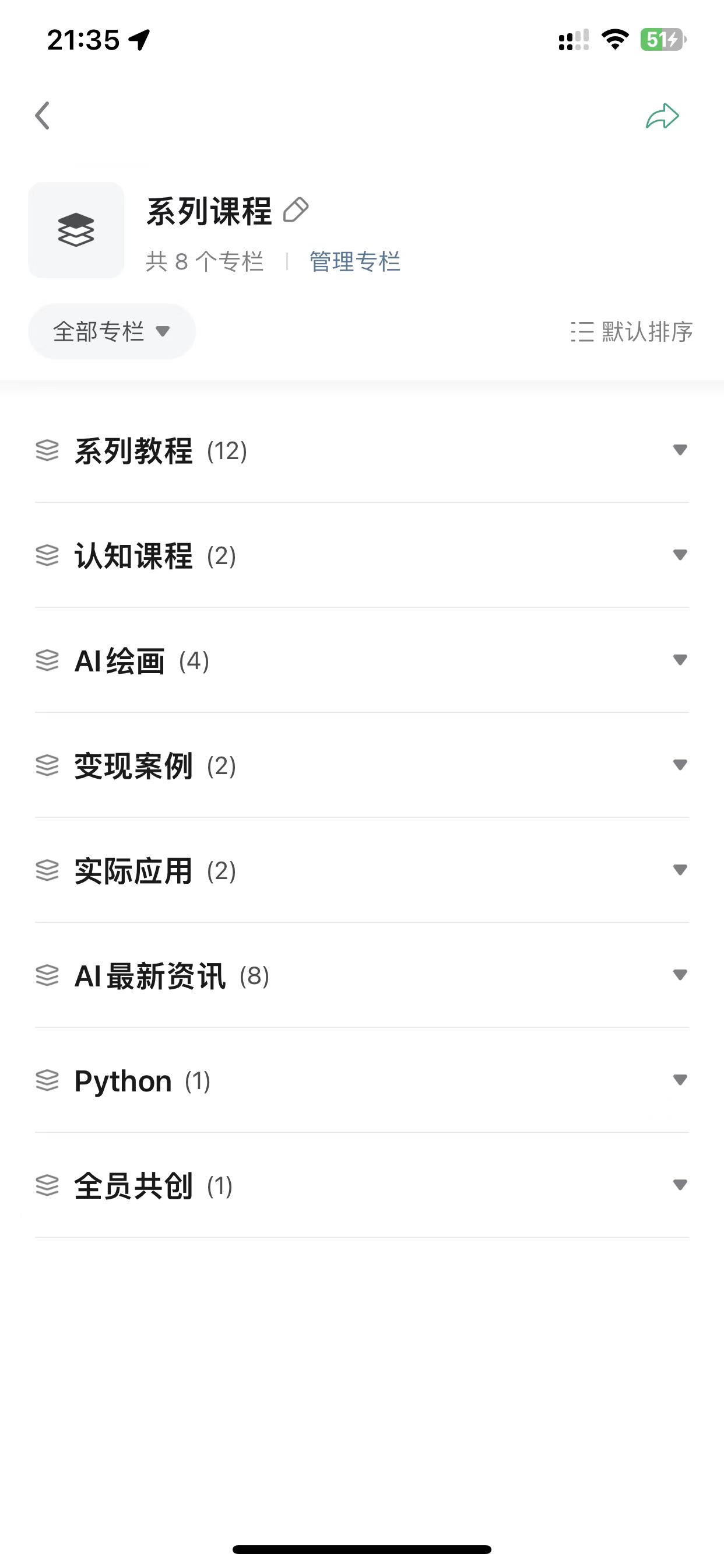Expand the 系列教程 column

680,450
